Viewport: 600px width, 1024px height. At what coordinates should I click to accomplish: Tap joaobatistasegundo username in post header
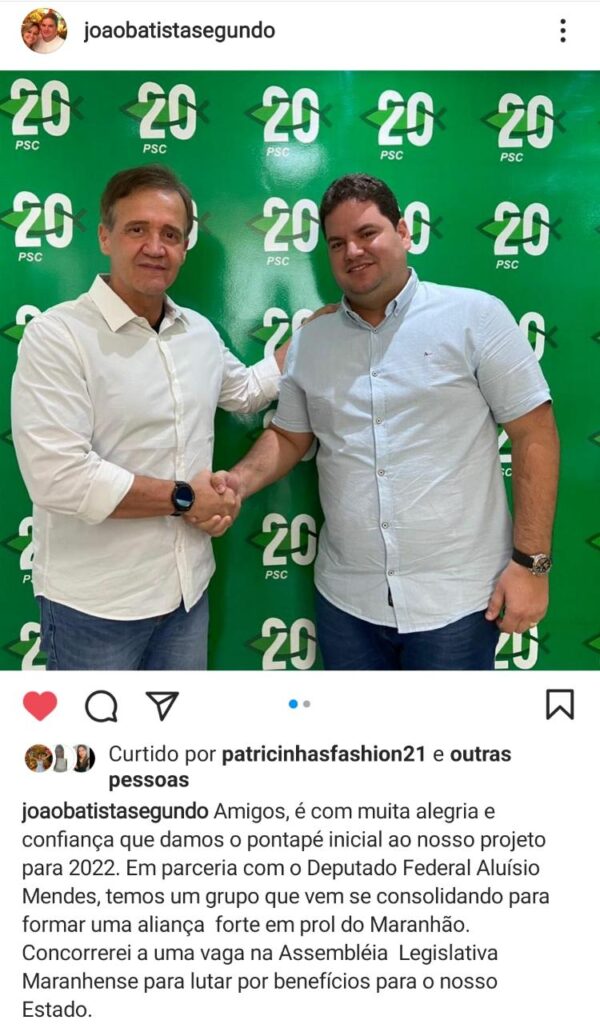tap(179, 31)
